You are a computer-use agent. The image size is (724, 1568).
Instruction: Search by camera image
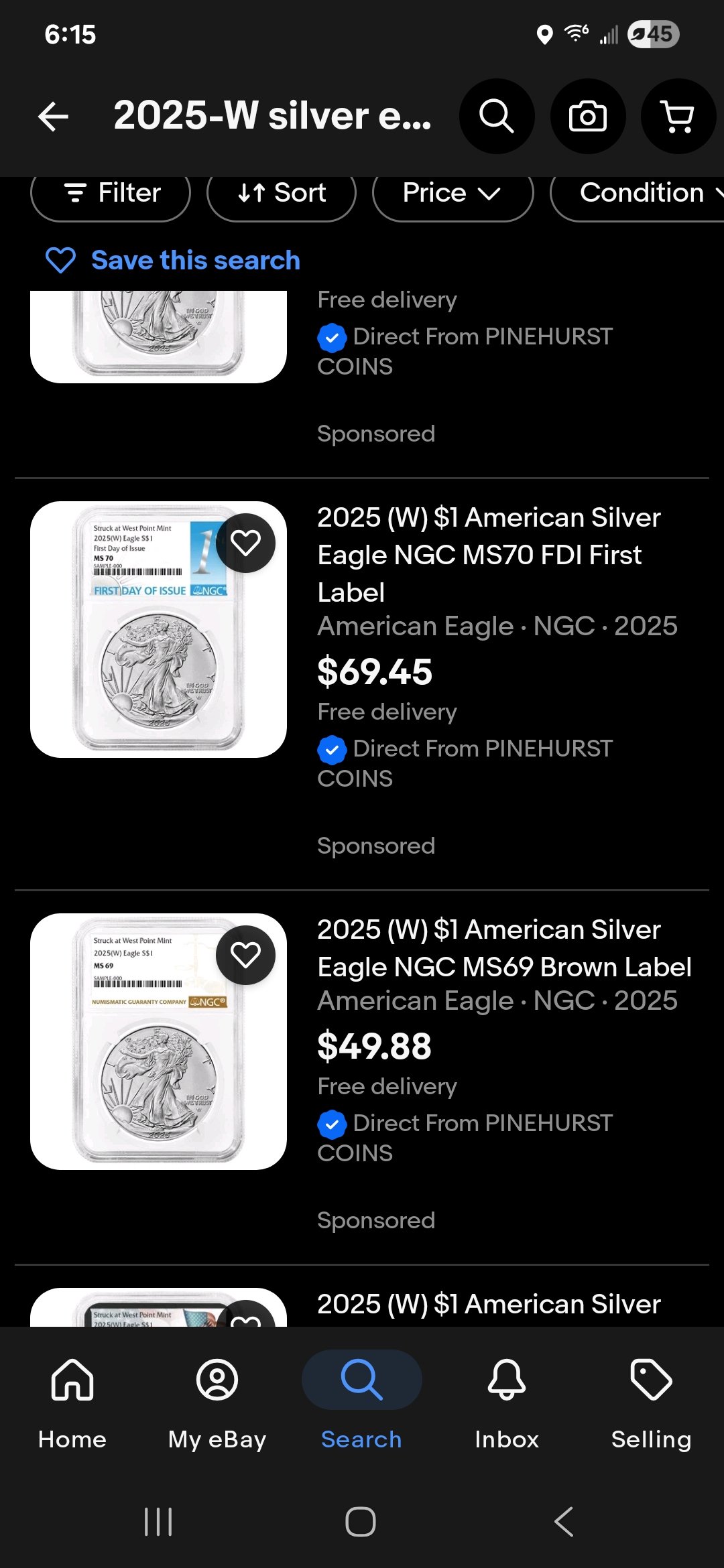587,117
